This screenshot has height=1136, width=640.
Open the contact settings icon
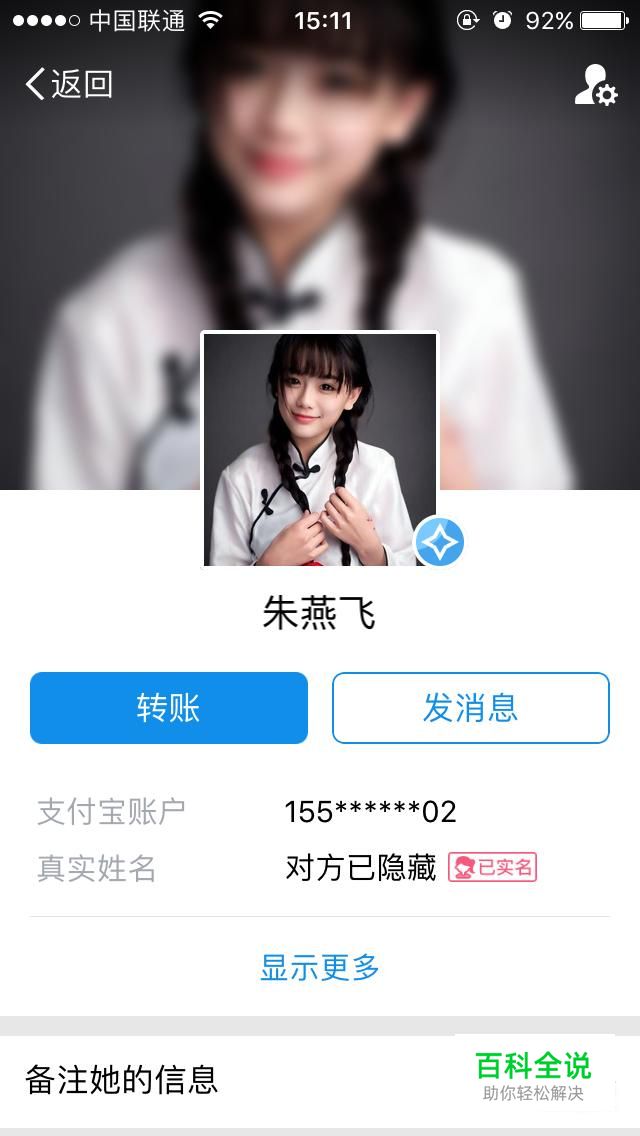tap(595, 86)
